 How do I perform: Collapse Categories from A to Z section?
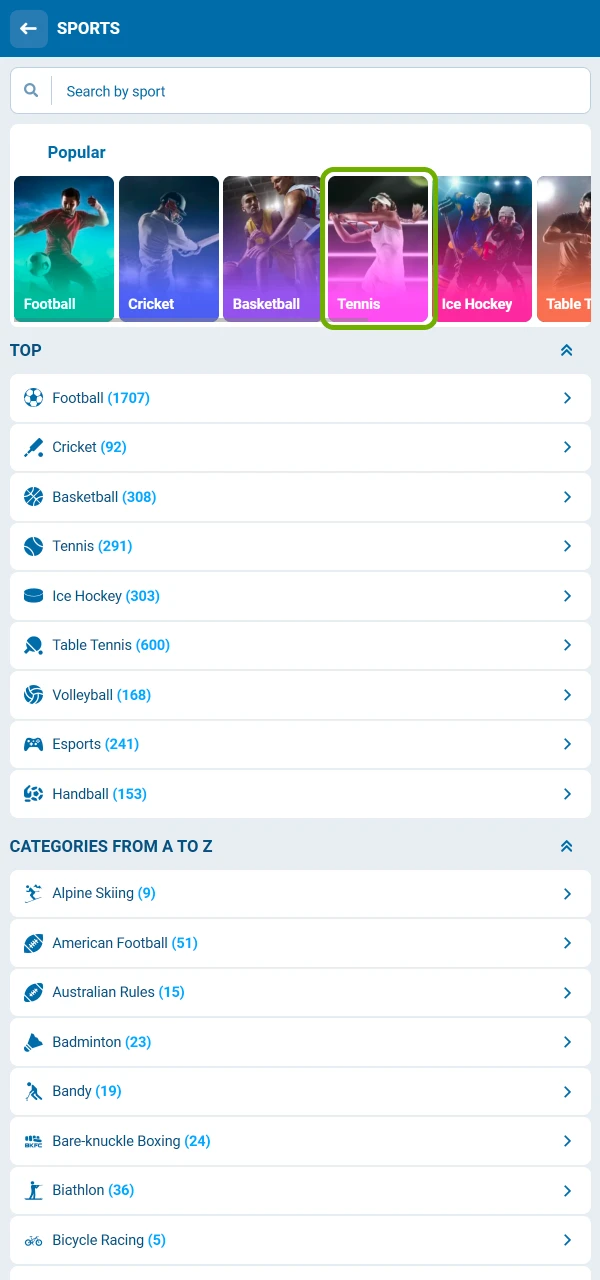click(566, 846)
